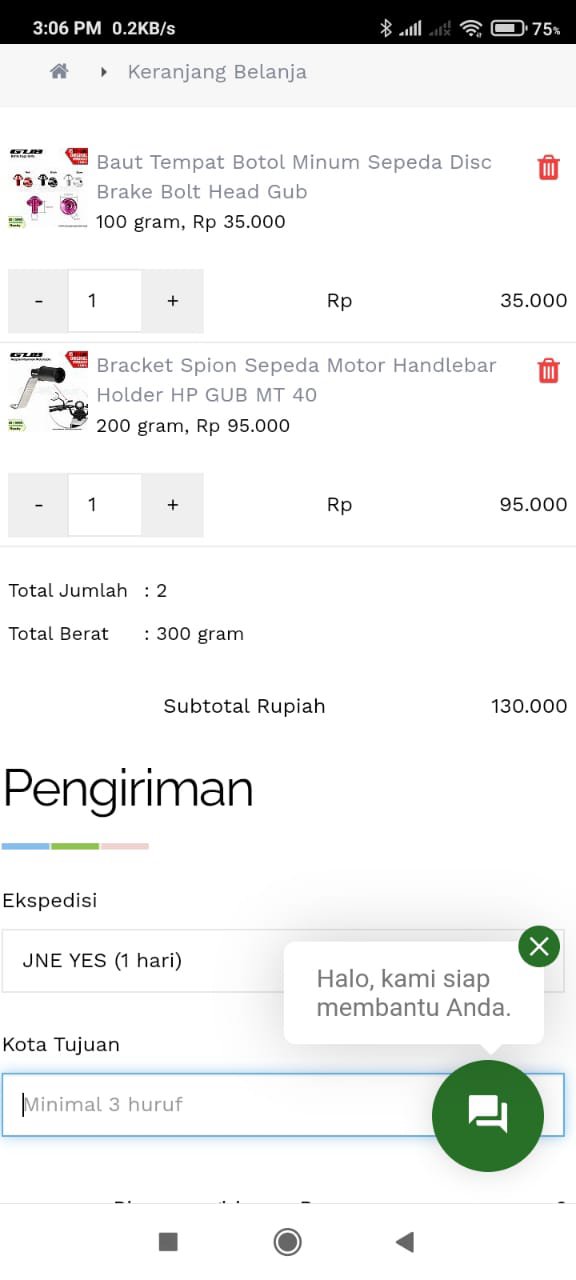Delete Baut Tempat Botol Minum item from cart

click(548, 167)
